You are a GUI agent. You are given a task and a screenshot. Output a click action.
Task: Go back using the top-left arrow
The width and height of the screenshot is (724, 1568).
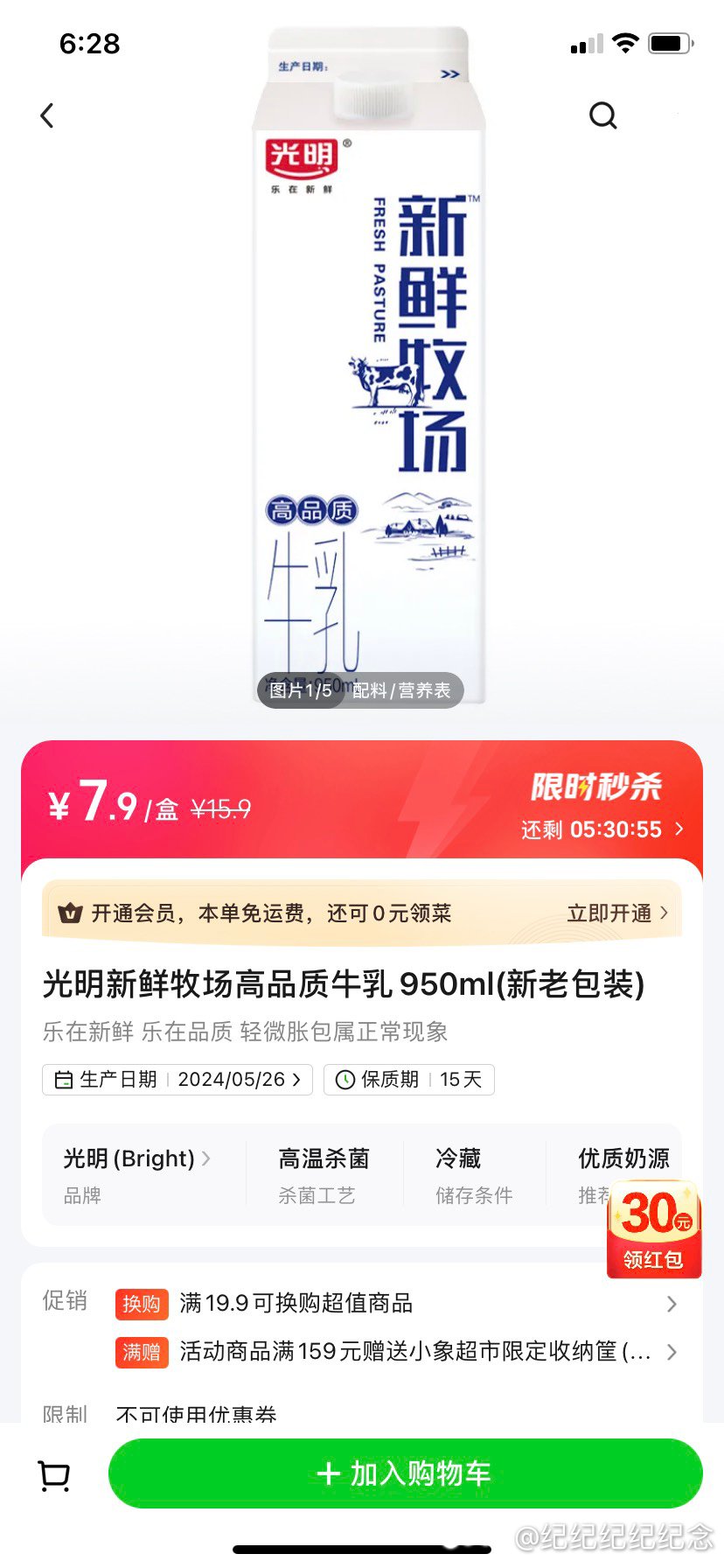(x=47, y=115)
